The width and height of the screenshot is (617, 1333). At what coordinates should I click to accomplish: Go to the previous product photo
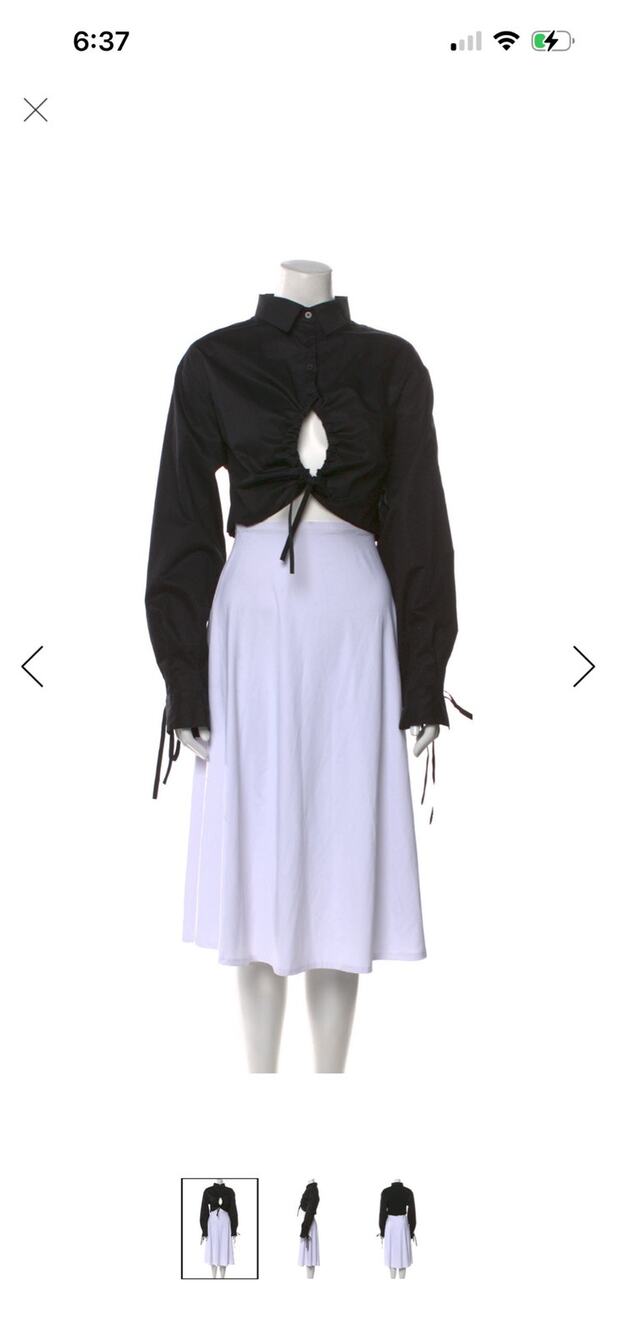(x=32, y=666)
